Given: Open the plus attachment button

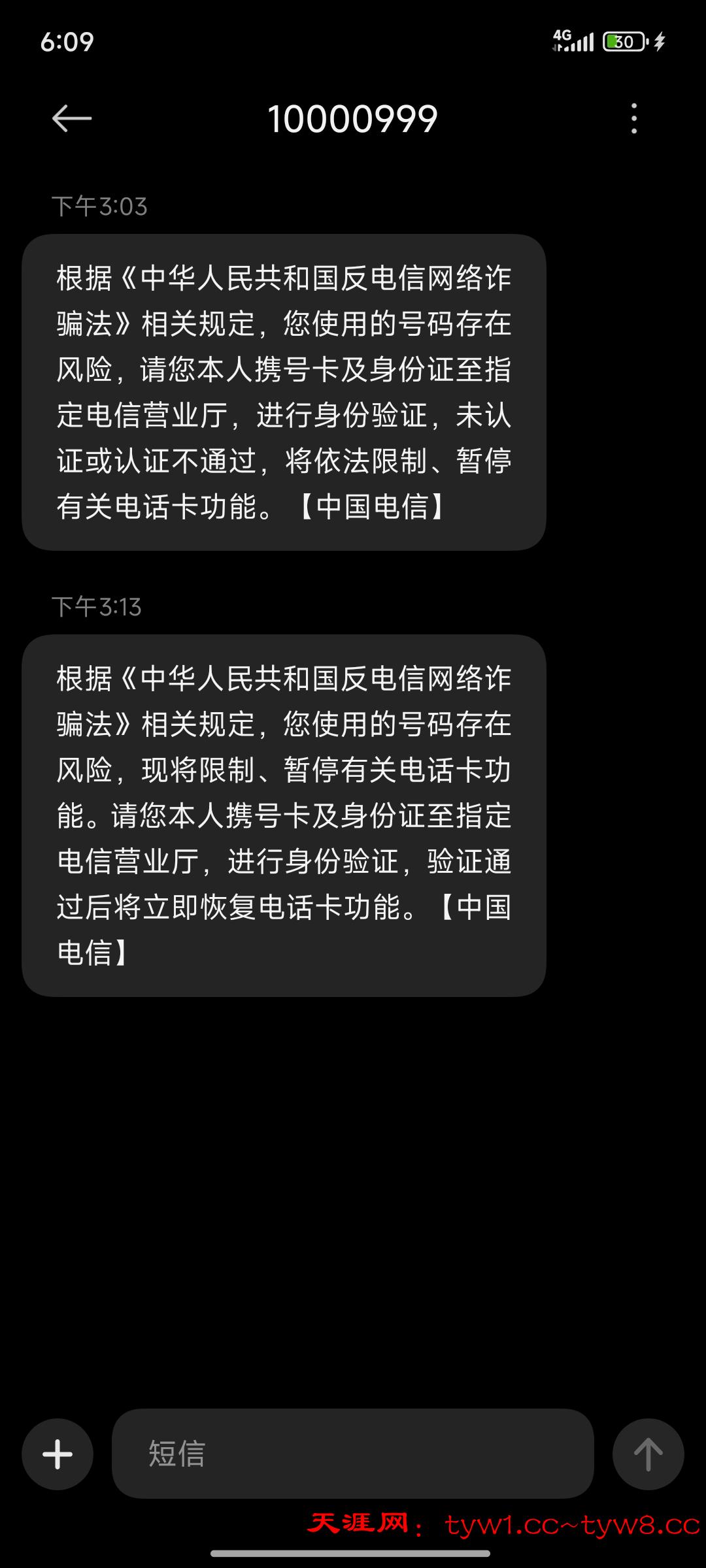Looking at the screenshot, I should [x=58, y=1454].
